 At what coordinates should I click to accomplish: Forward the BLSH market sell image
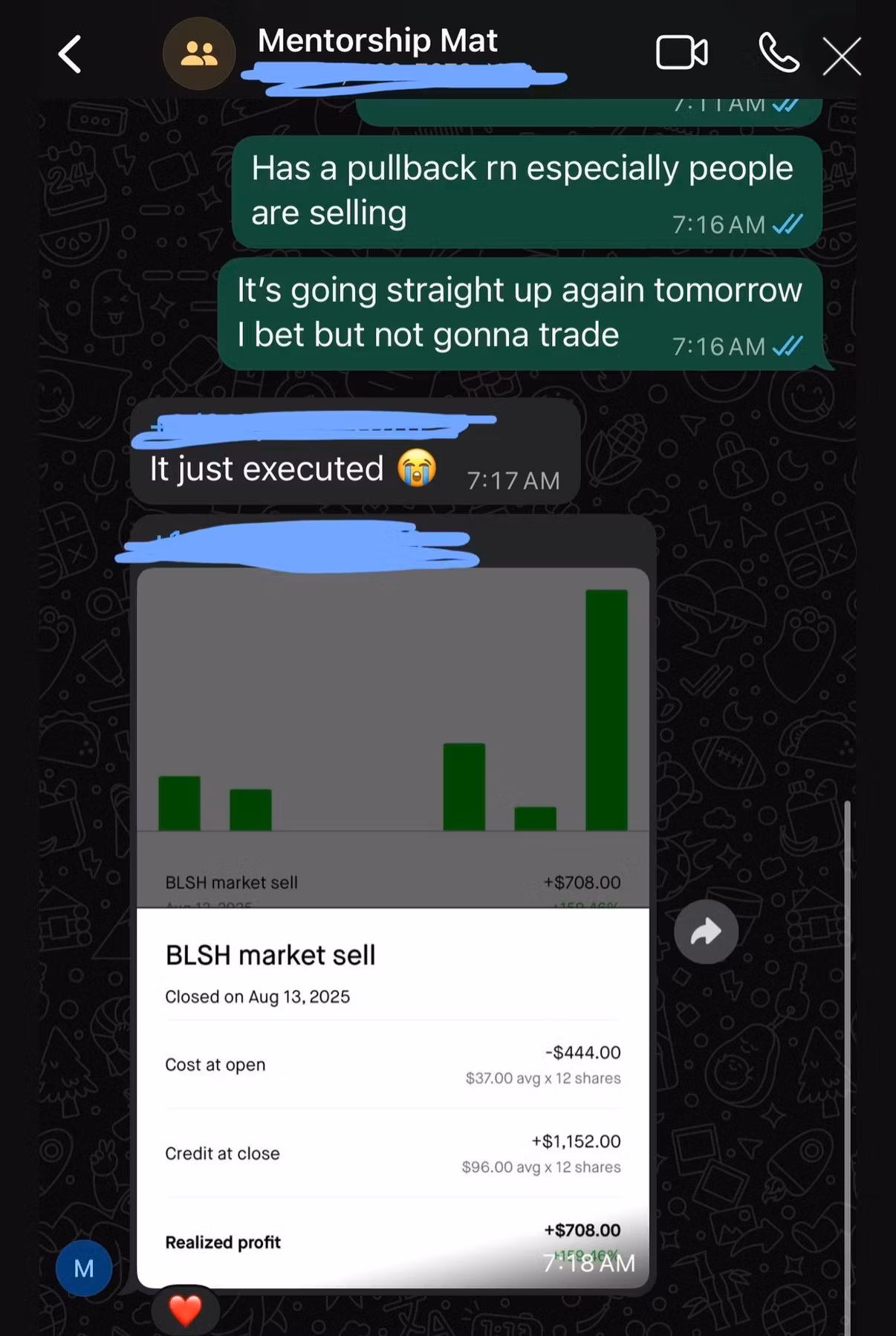pyautogui.click(x=706, y=931)
